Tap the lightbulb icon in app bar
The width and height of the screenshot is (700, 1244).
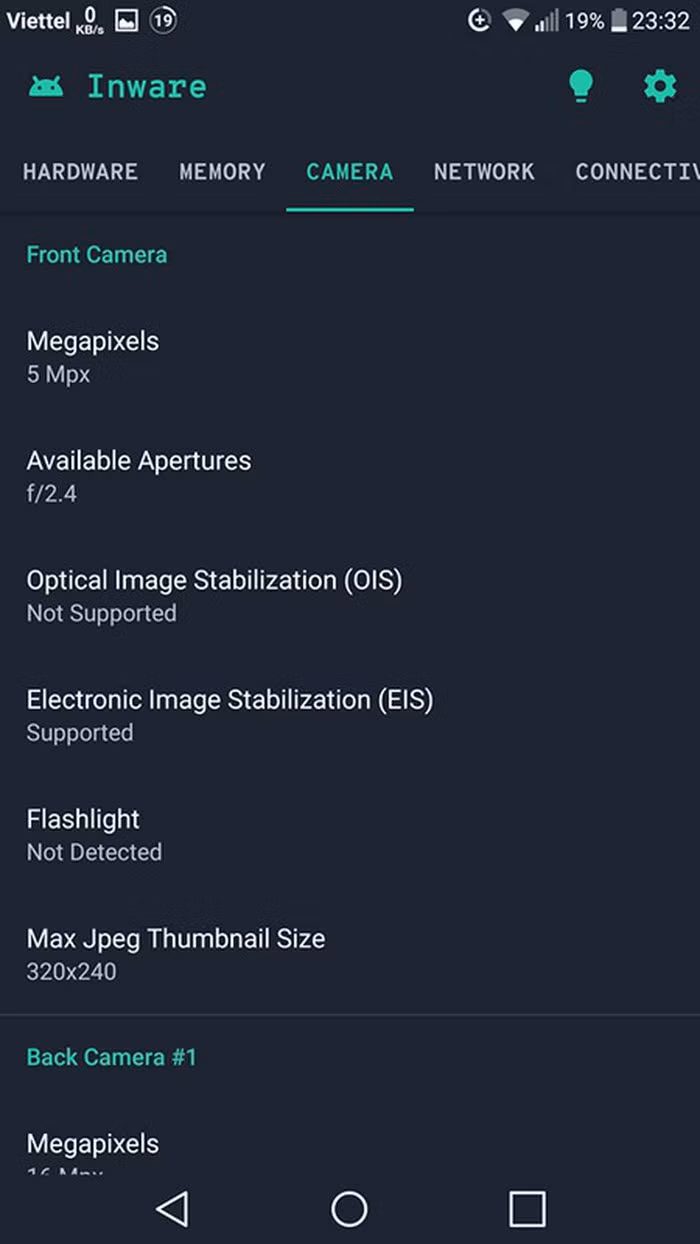[580, 86]
